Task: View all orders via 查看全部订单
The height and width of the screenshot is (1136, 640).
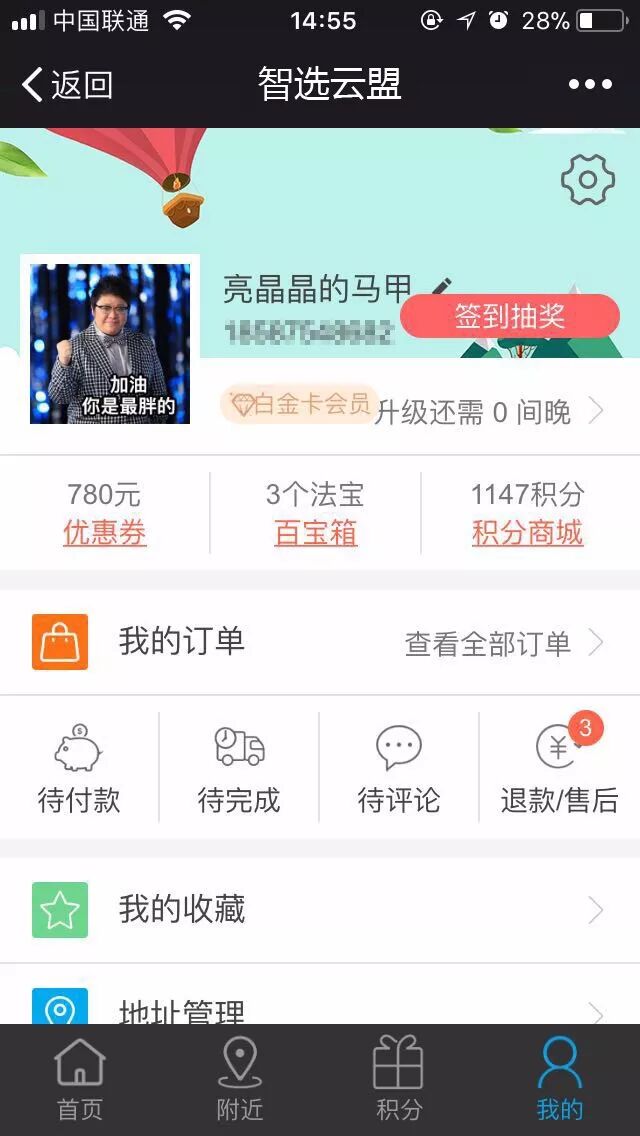Action: coord(504,643)
